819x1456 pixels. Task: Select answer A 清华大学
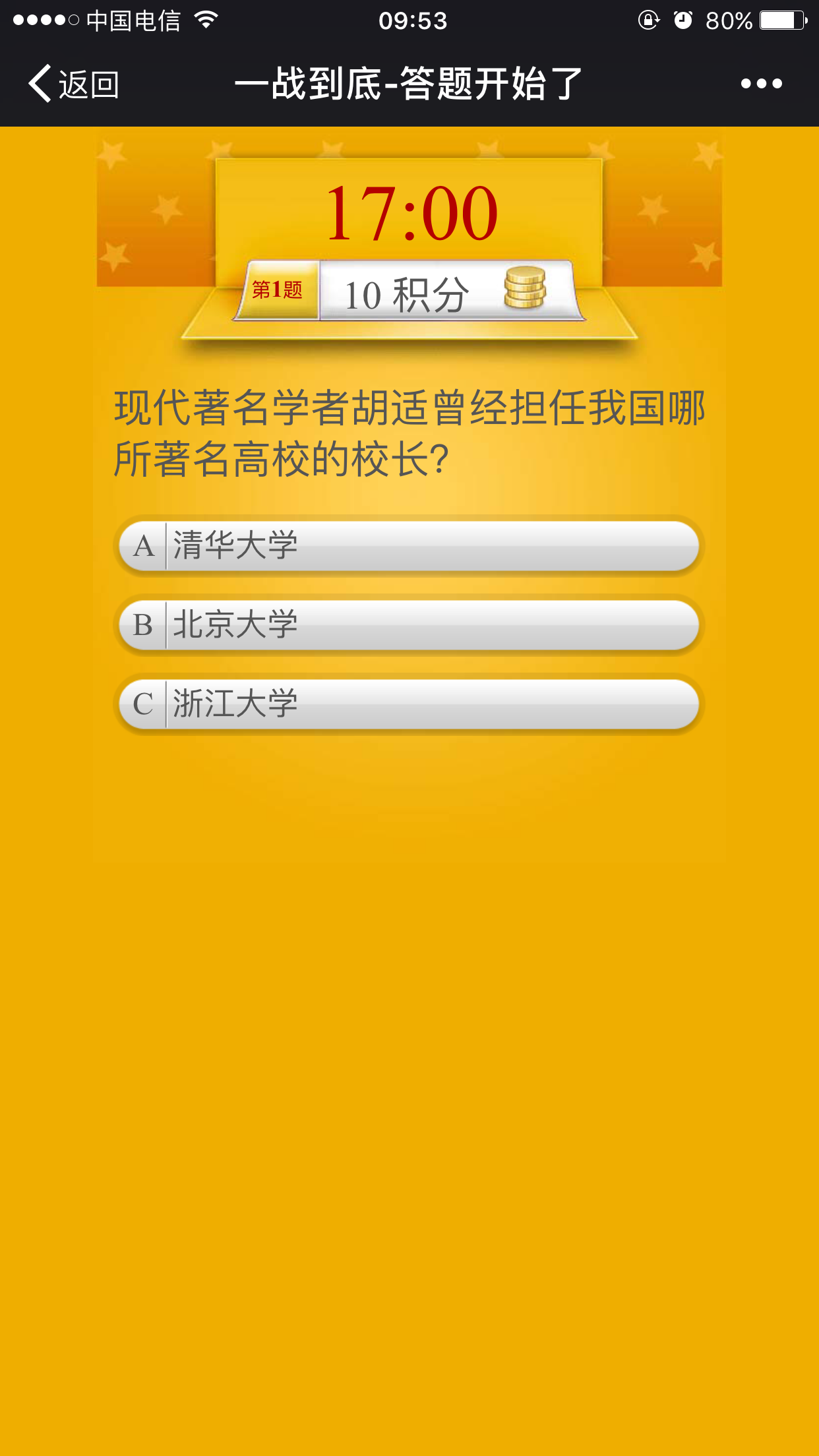point(409,546)
